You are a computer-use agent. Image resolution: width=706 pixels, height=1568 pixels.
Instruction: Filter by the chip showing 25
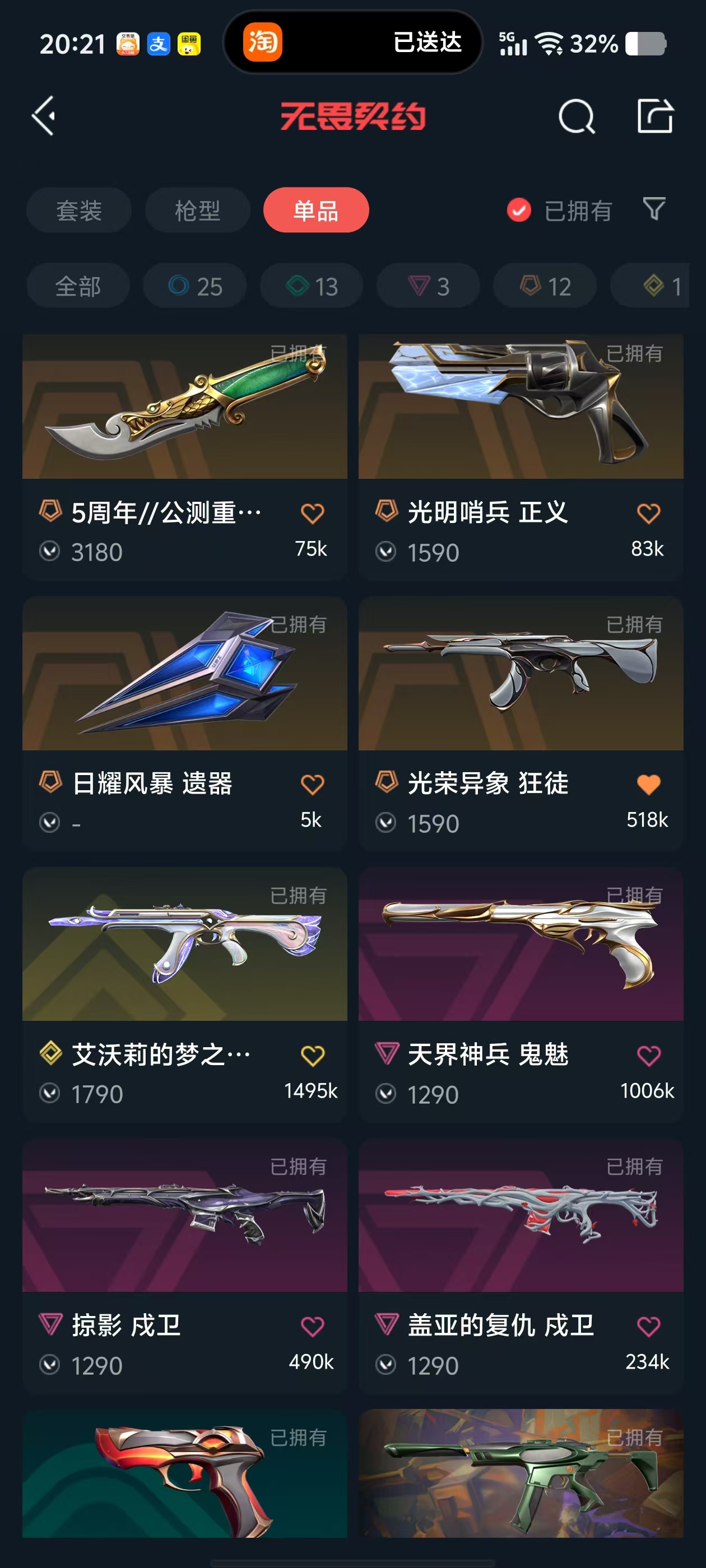[x=195, y=286]
